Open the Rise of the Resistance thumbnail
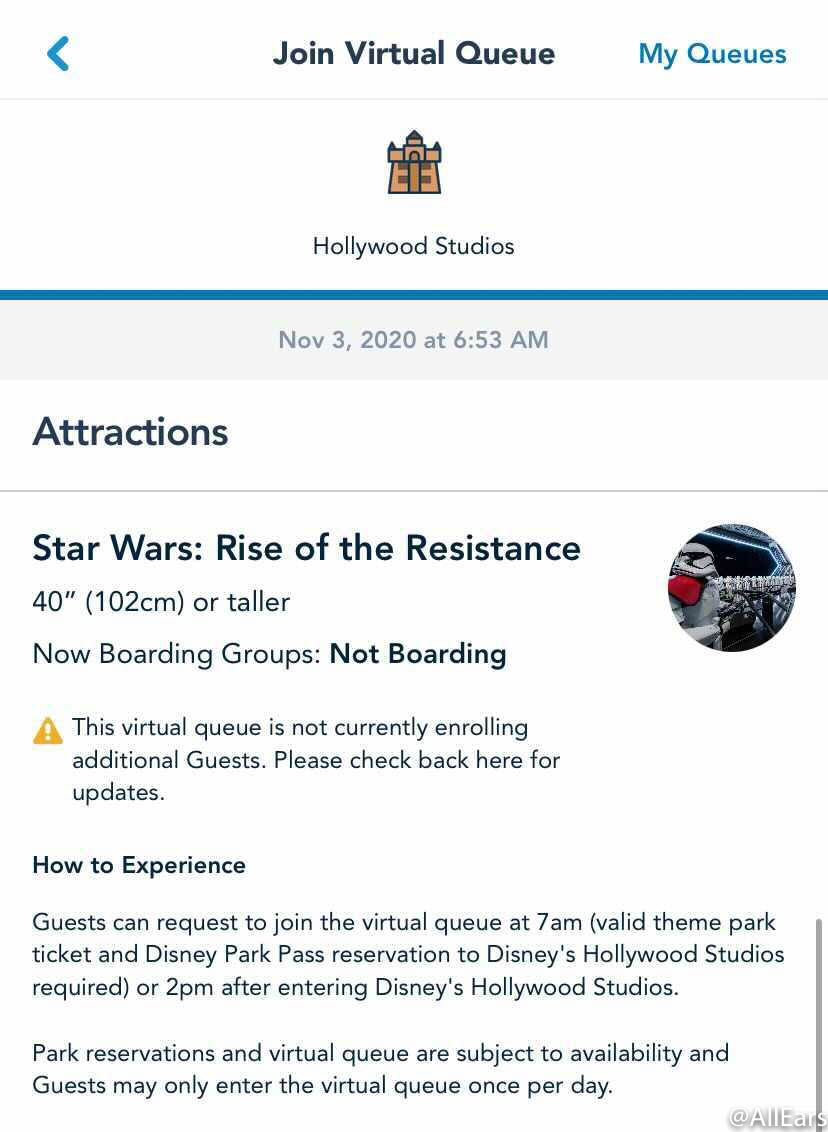 pos(731,588)
